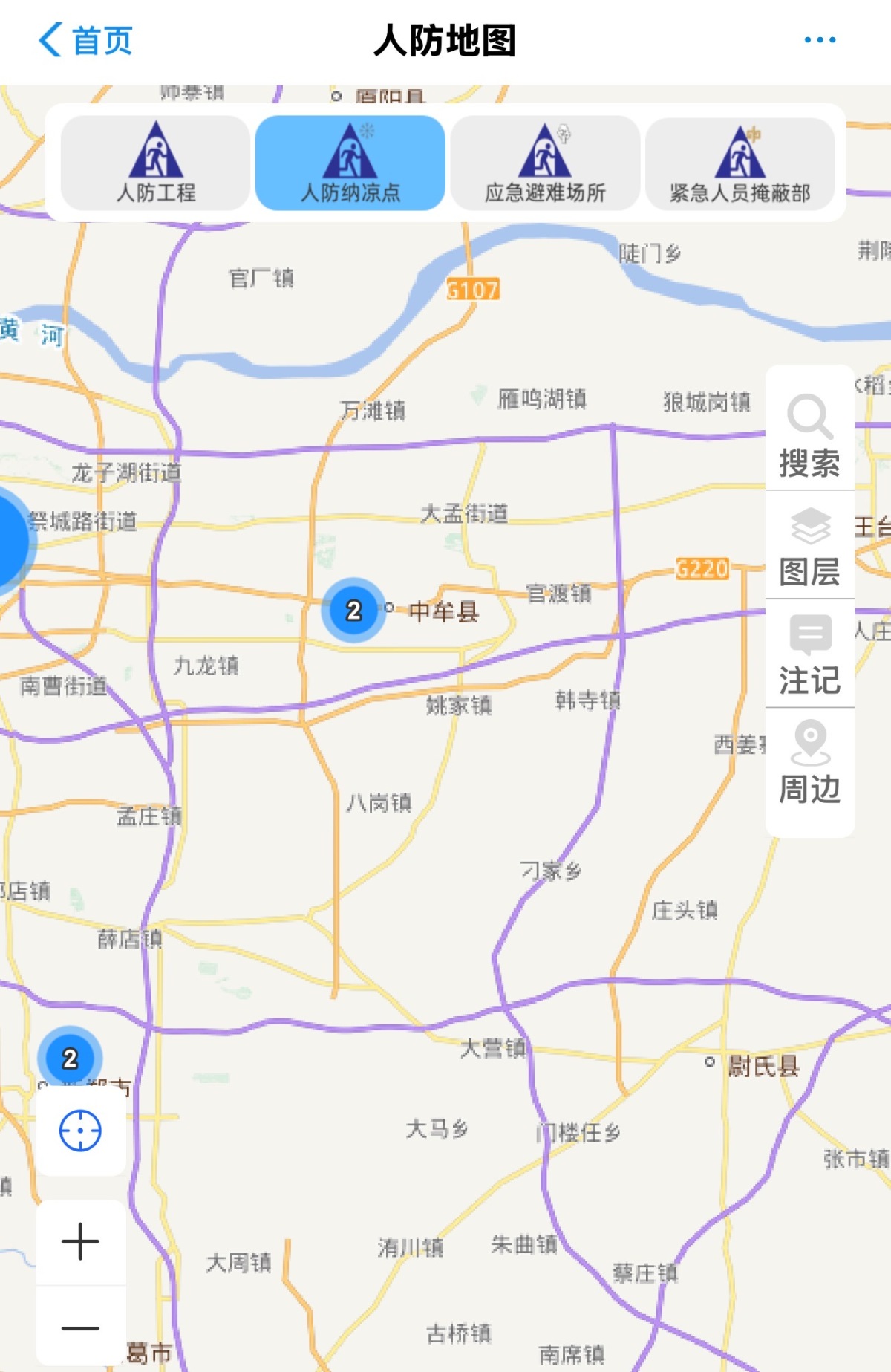891x1372 pixels.
Task: Select the 人防纳凉点 category
Action: [x=350, y=163]
